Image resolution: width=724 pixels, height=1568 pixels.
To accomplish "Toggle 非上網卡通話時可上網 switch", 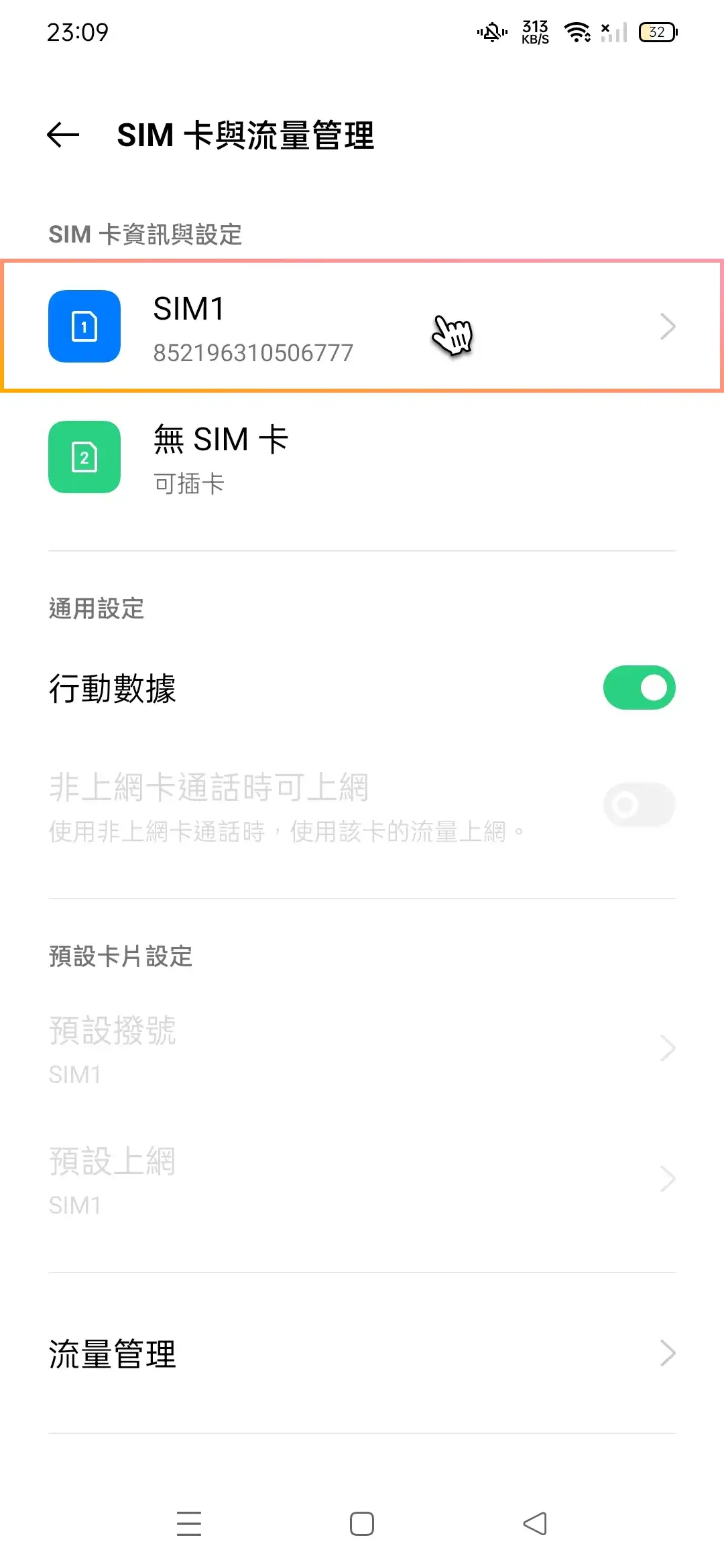I will tap(639, 805).
